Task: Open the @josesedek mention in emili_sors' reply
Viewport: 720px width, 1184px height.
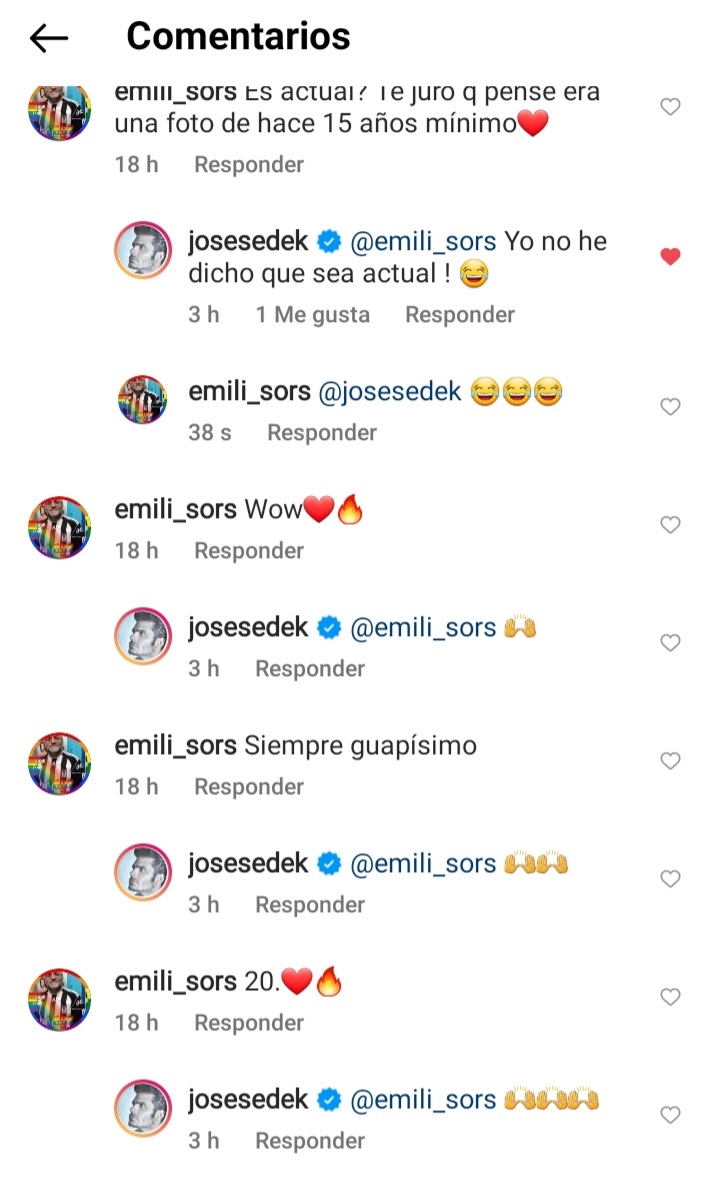Action: [390, 392]
